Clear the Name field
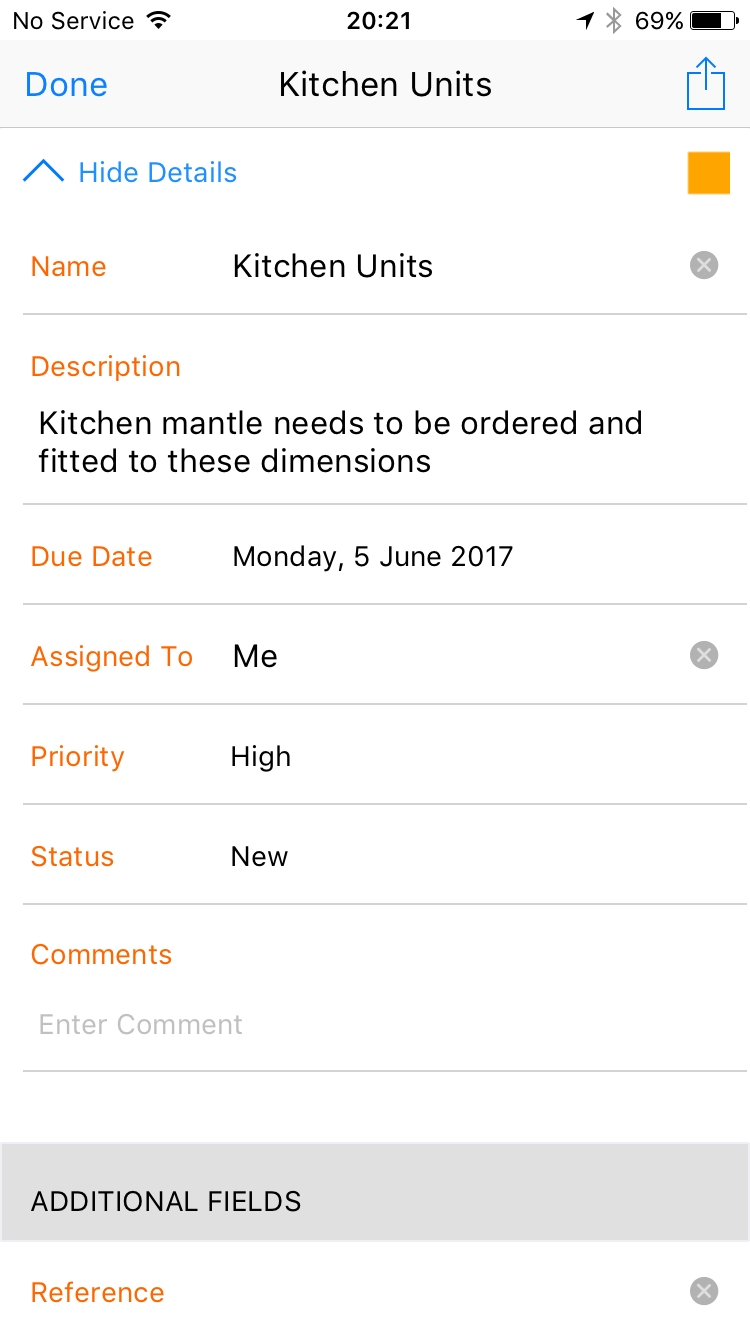The image size is (750, 1334). point(704,265)
